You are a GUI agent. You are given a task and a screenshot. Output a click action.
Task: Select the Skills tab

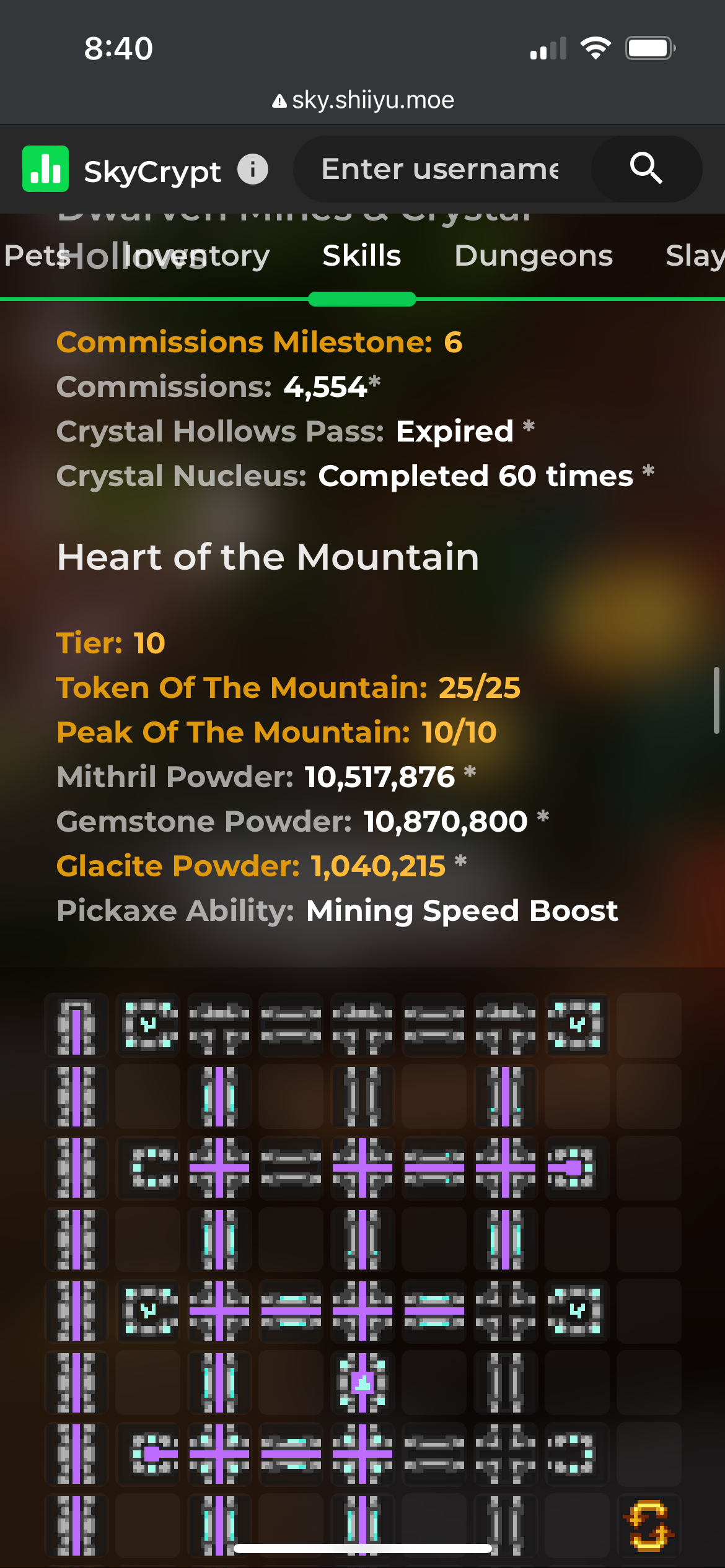point(362,256)
